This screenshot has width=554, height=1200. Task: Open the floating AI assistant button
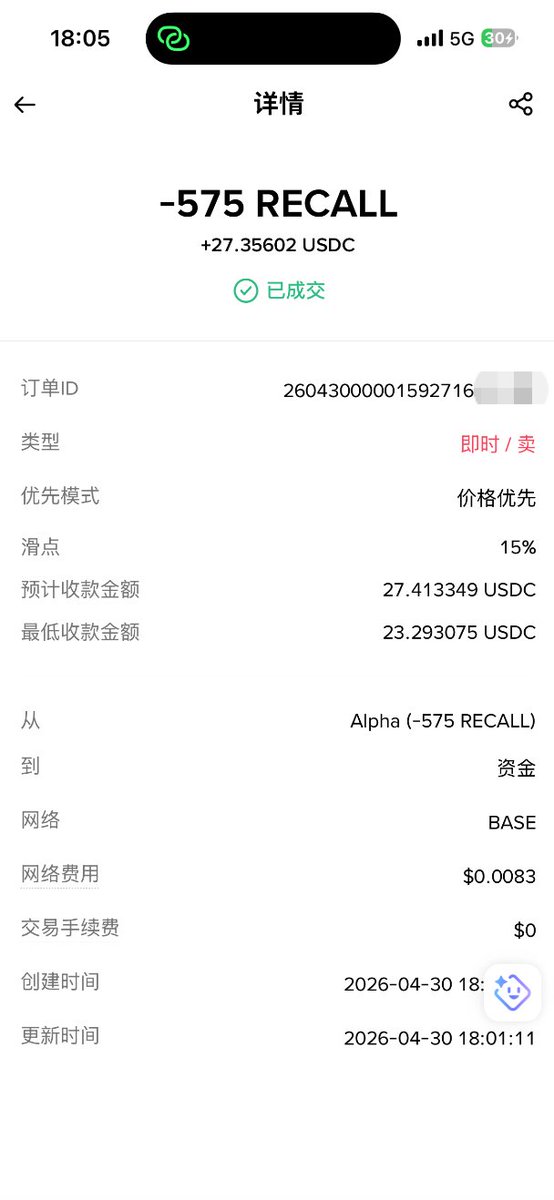pyautogui.click(x=513, y=992)
